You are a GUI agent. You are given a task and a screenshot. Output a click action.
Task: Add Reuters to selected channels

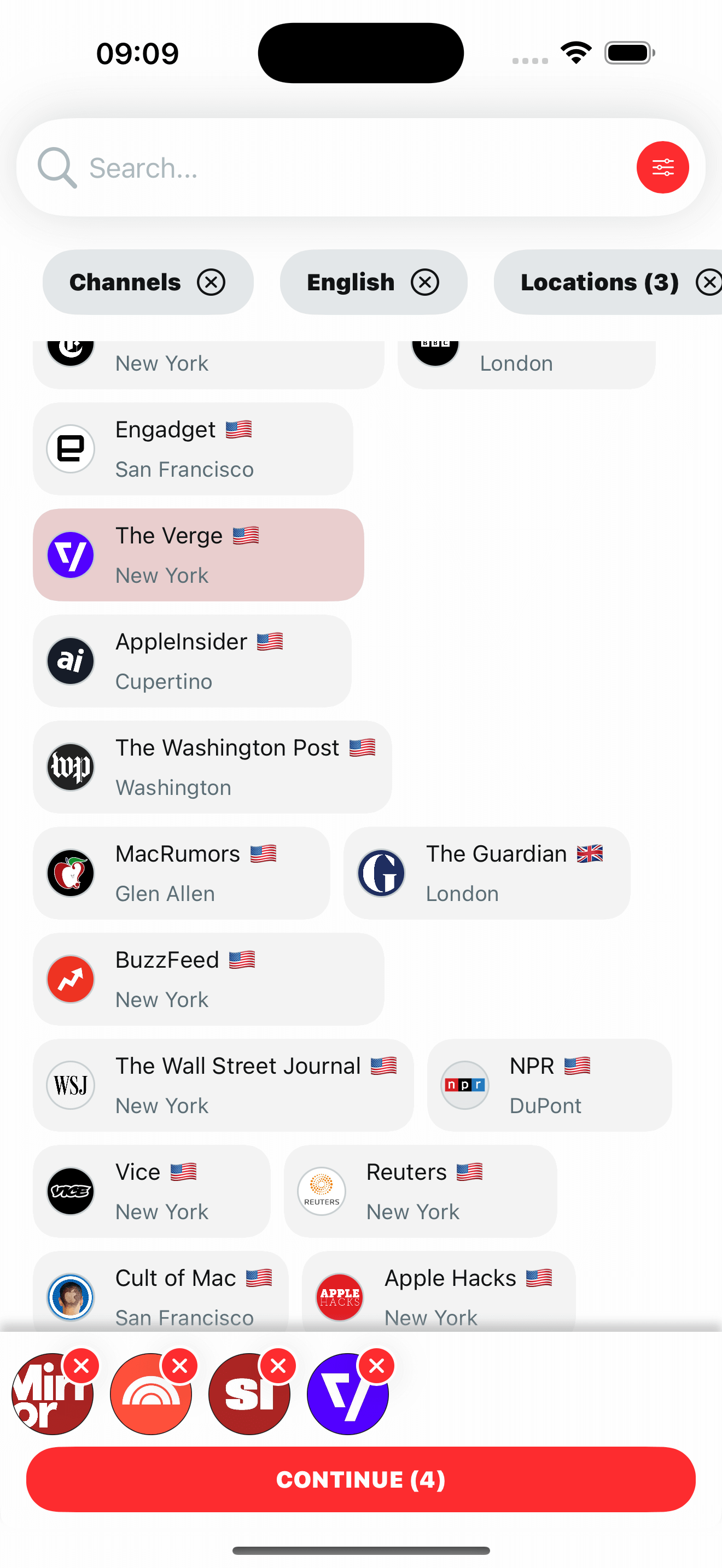[420, 1191]
